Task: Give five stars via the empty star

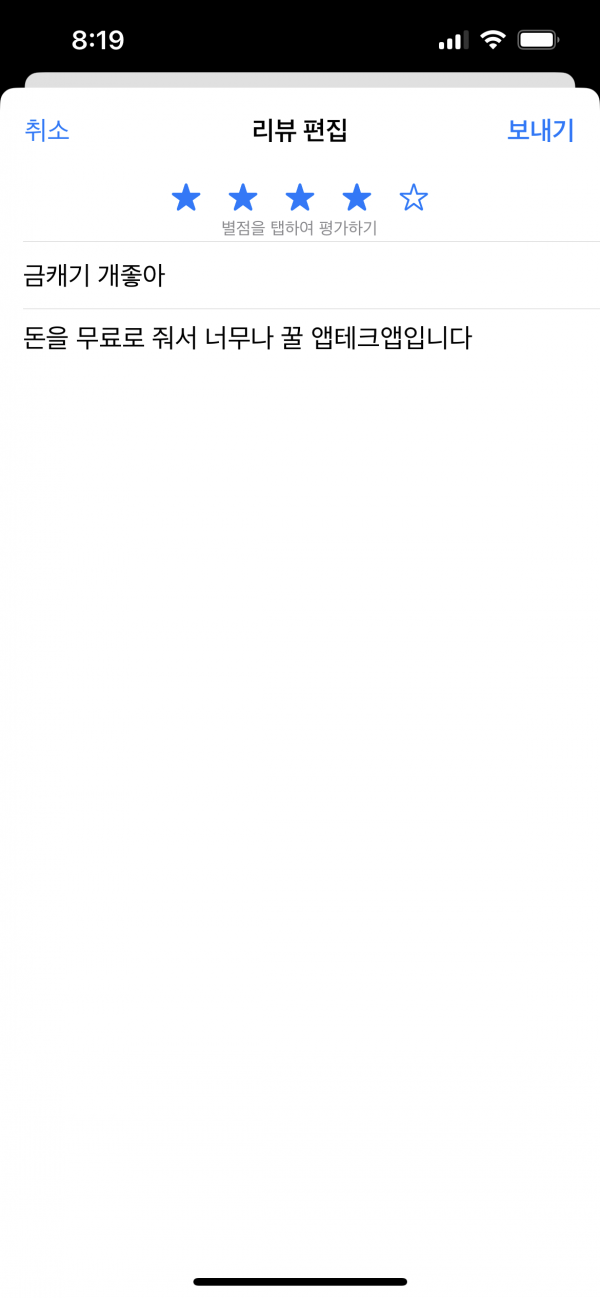Action: point(413,198)
